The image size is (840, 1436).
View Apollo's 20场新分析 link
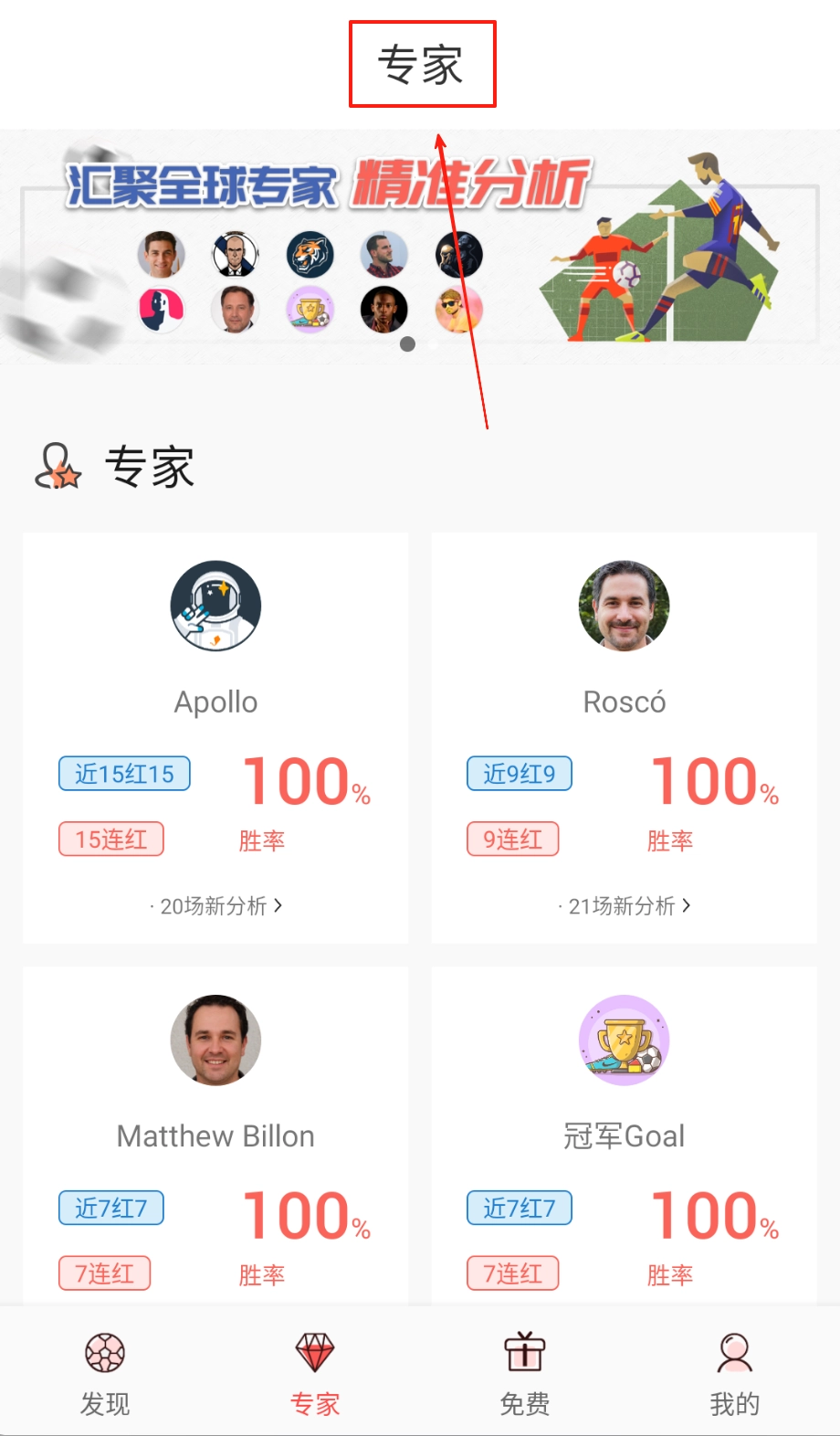[x=215, y=905]
